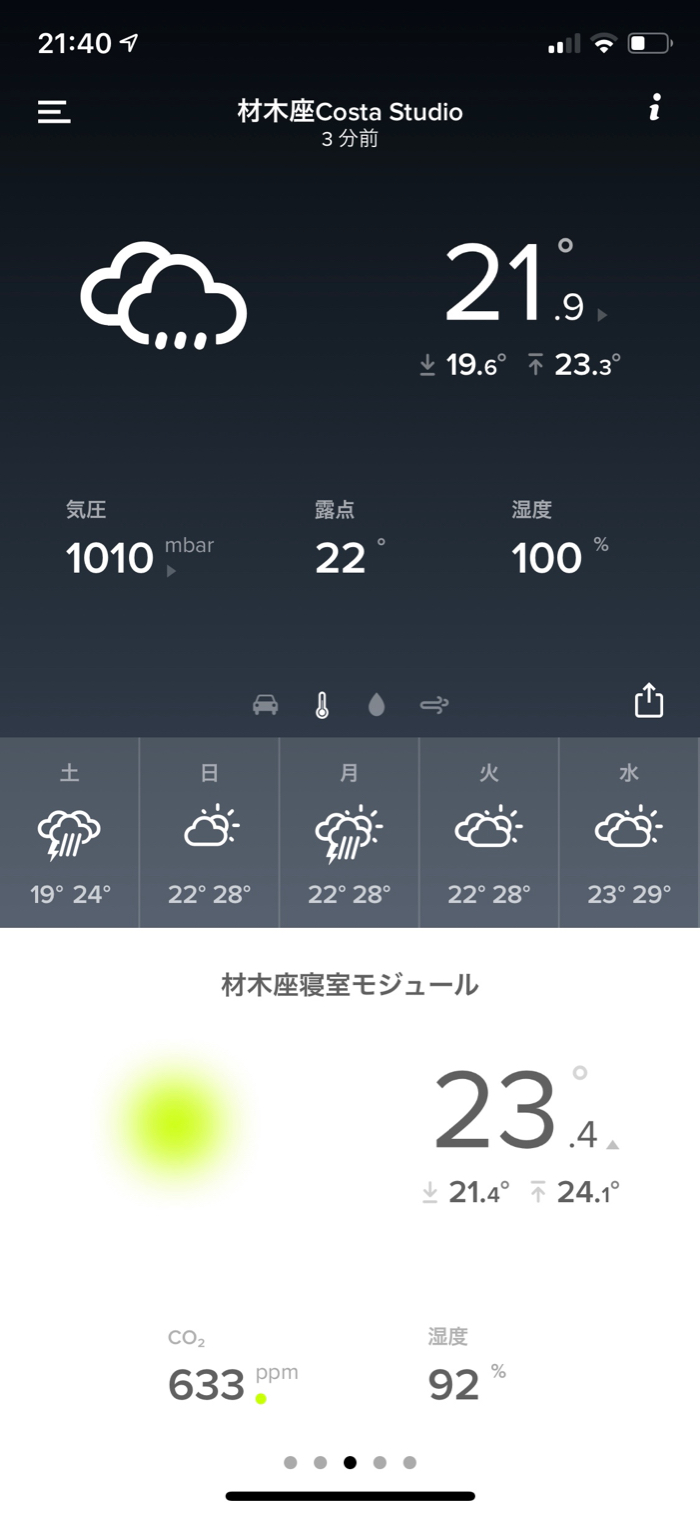Open Tuesday (火) forecast

[x=489, y=833]
